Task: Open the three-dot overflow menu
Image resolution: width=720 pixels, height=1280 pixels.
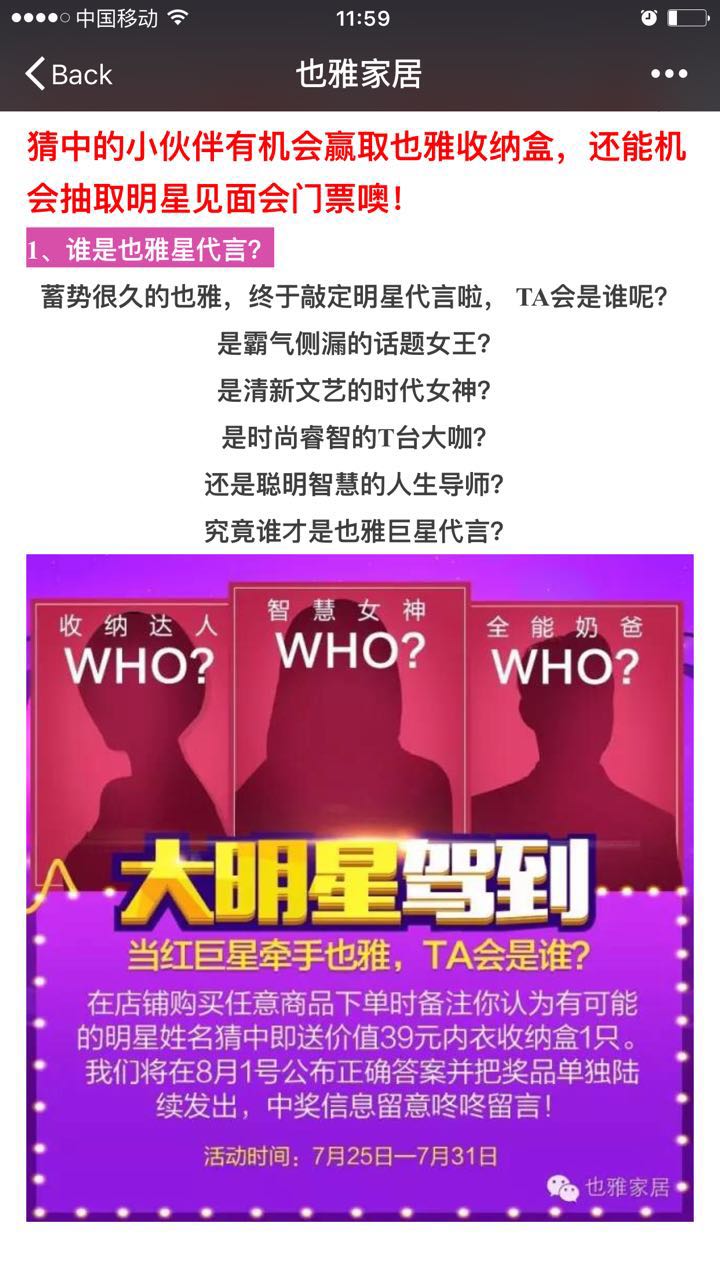Action: [x=668, y=74]
